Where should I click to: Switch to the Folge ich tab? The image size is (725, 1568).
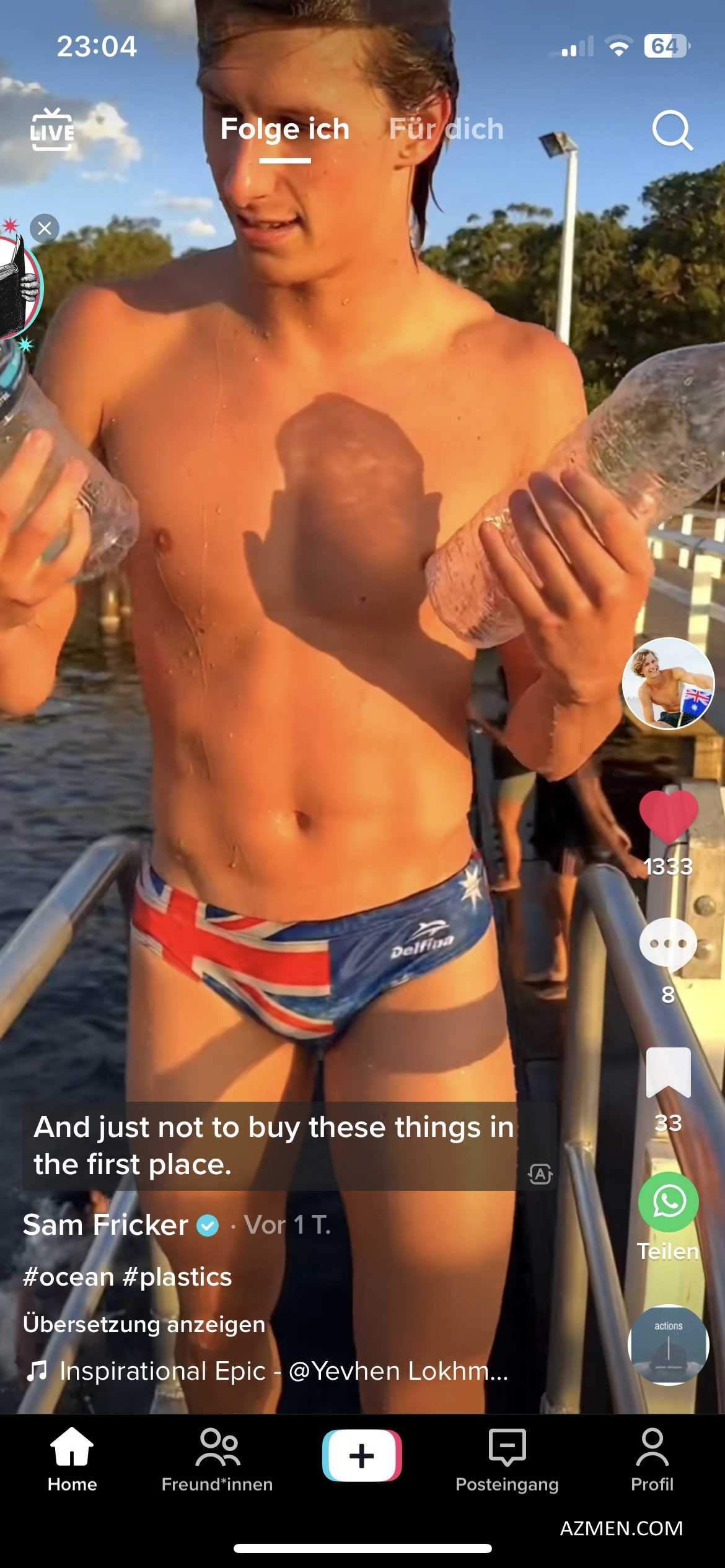click(x=285, y=129)
